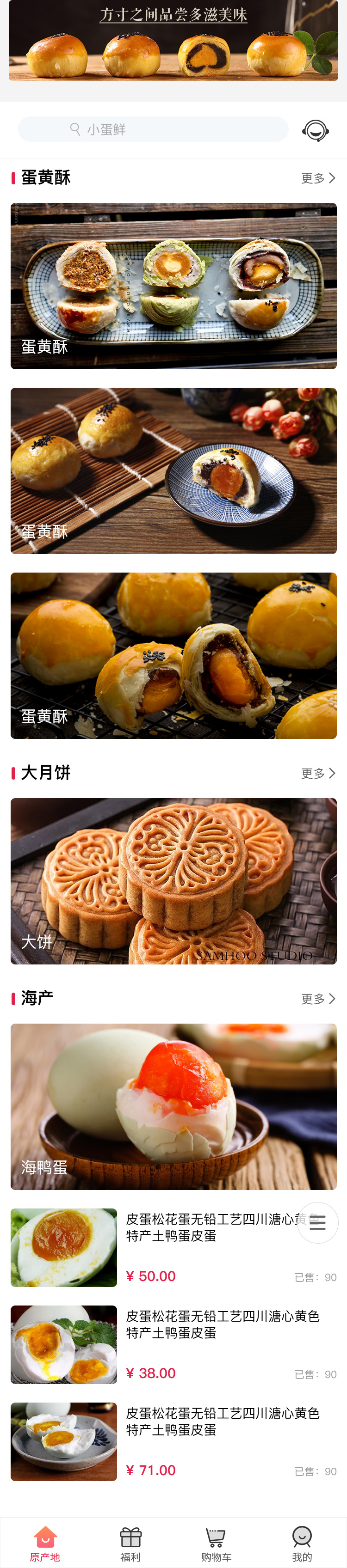The width and height of the screenshot is (347, 1568).
Task: Open the 海鸭蛋 category card
Action: (173, 1106)
